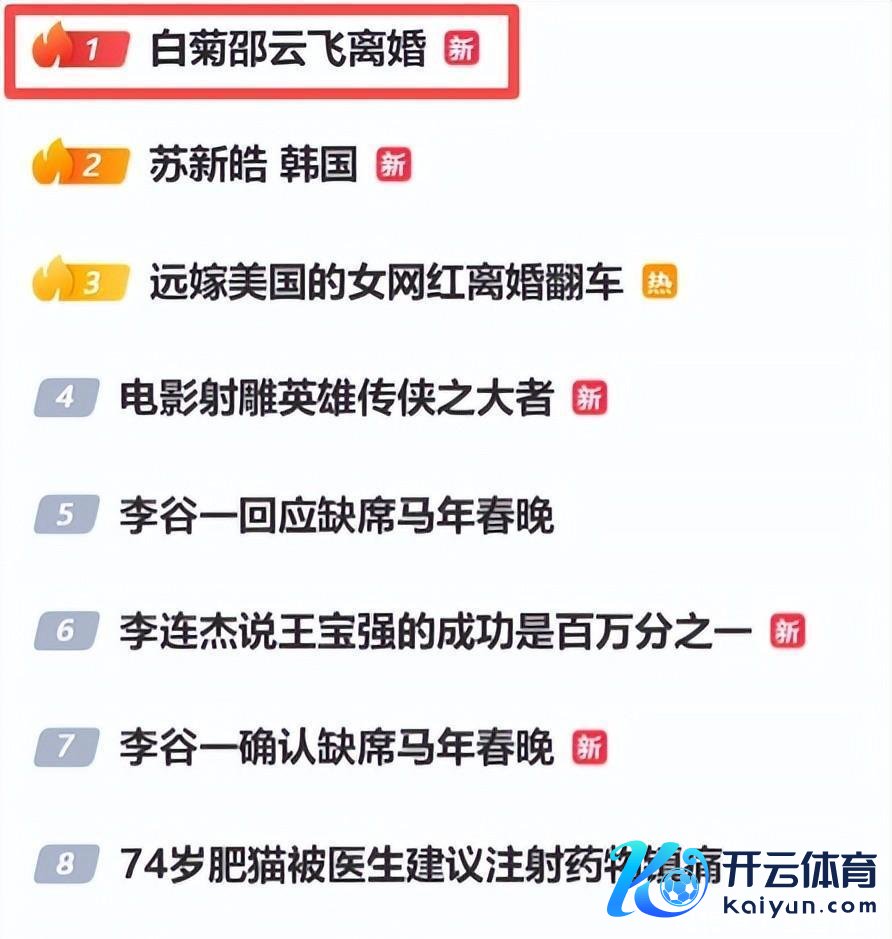Open 李连杰说王宝强的成功是百万分之一
Screen dimensions: 892x939
435,632
